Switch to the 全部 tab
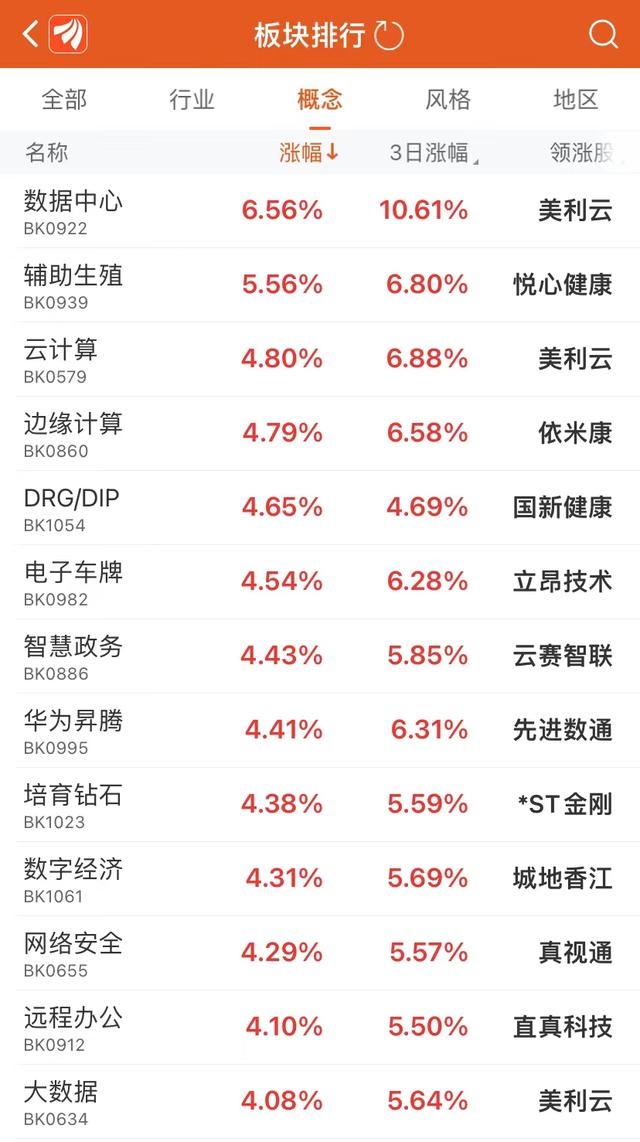 pos(64,99)
